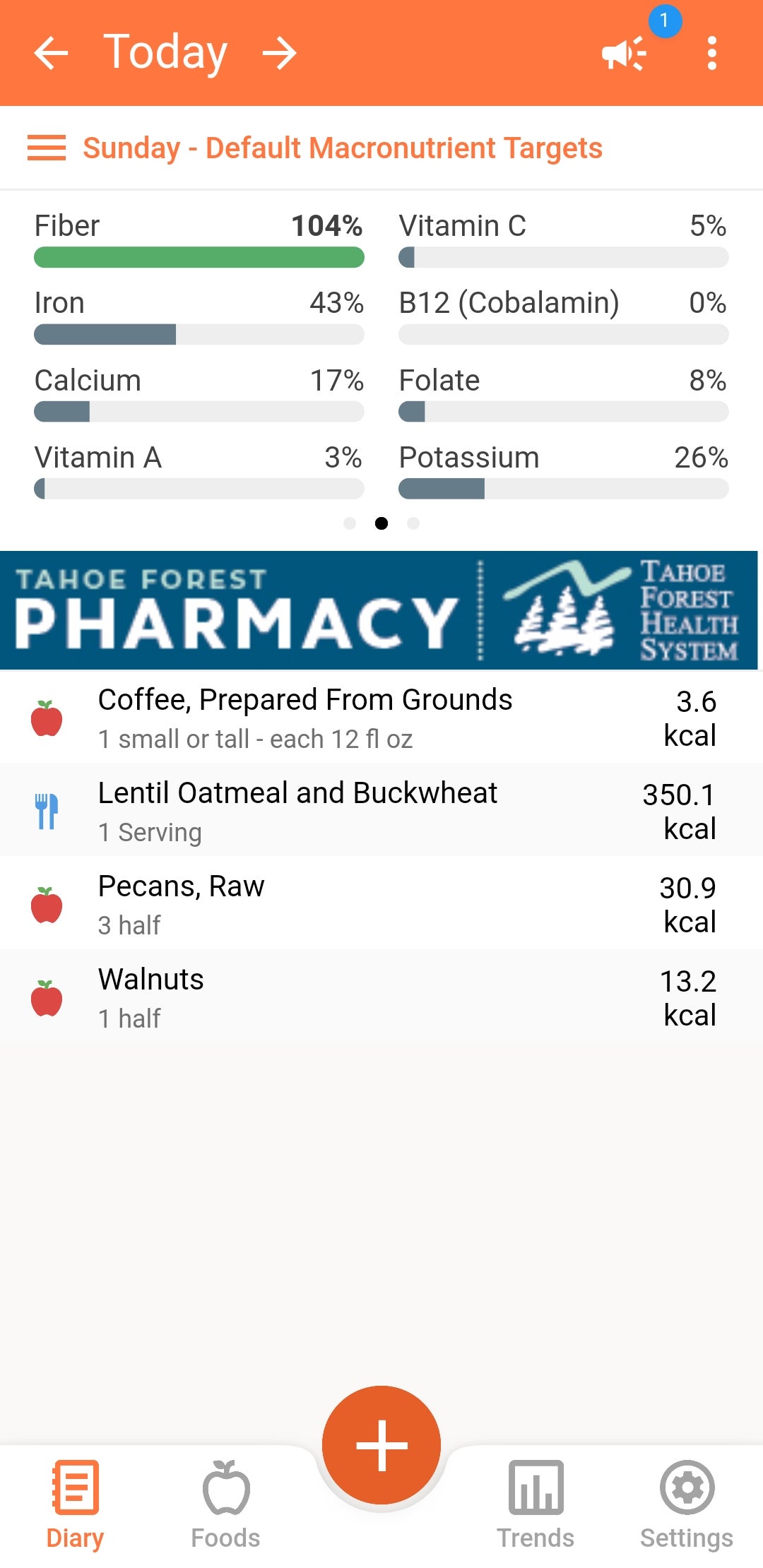Tap the first page indicator dot
Viewport: 763px width, 1568px height.
point(349,523)
